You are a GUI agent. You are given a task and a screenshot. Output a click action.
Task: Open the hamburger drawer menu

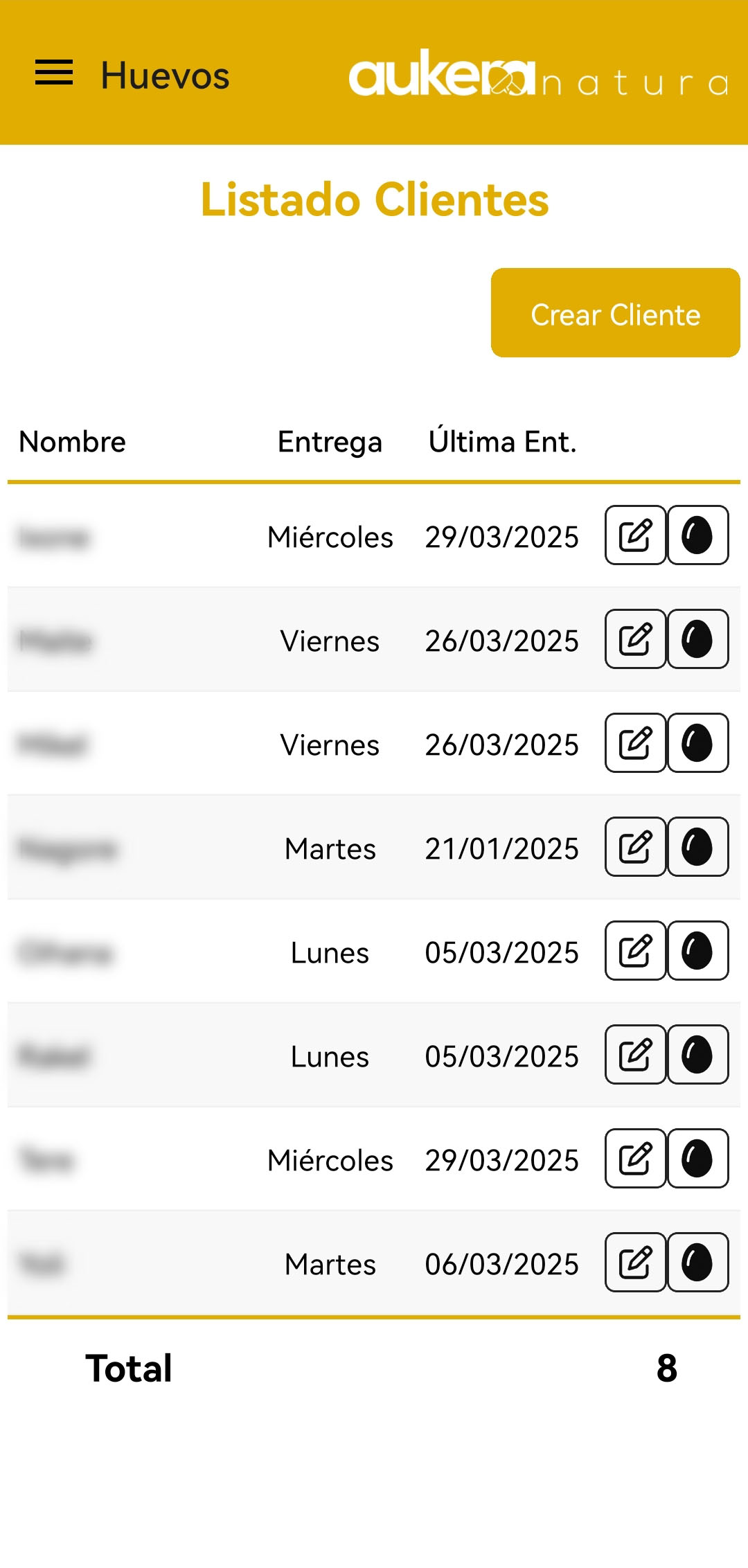pos(54,73)
